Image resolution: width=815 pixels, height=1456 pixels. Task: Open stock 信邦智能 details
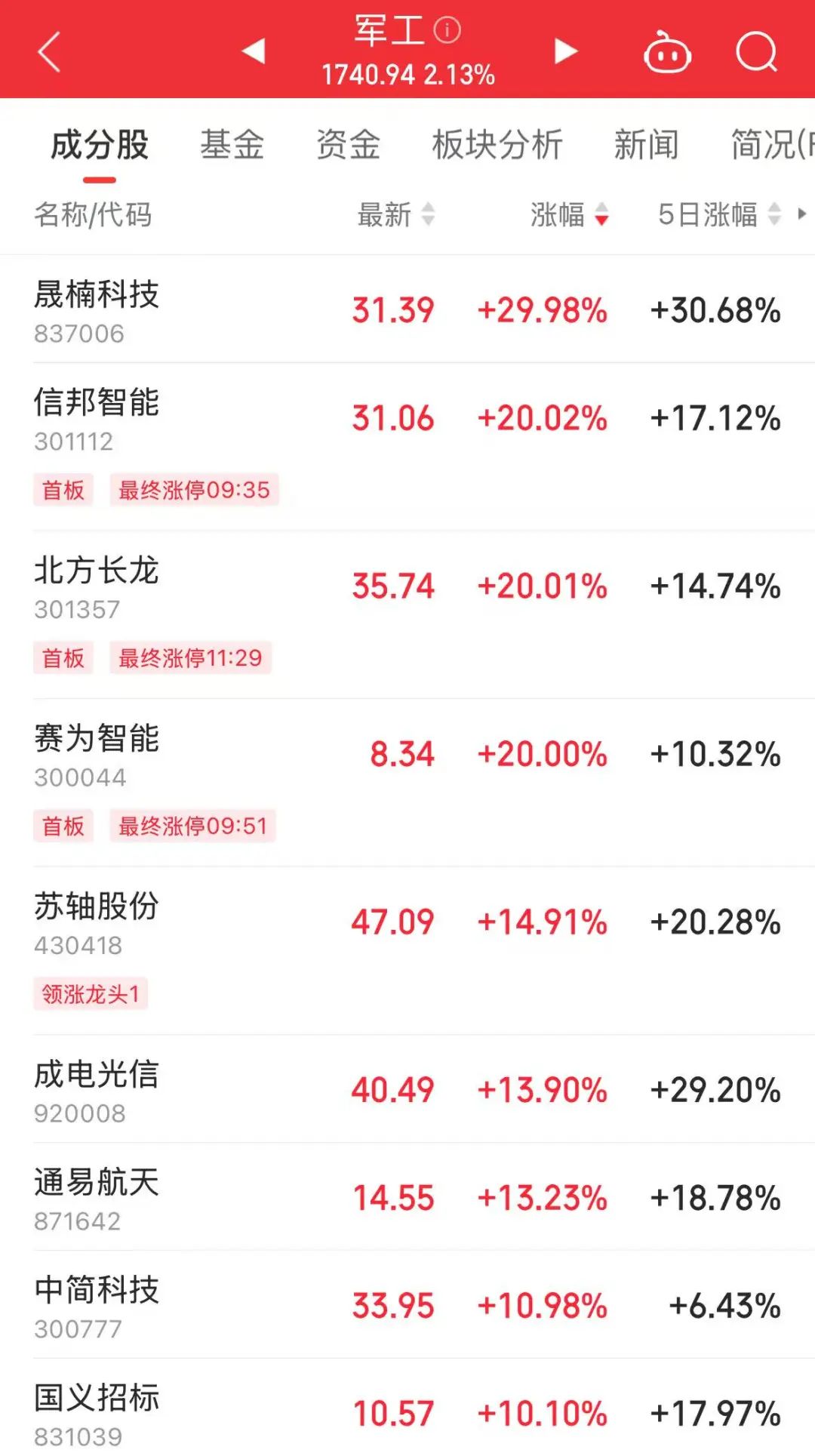coord(97,417)
